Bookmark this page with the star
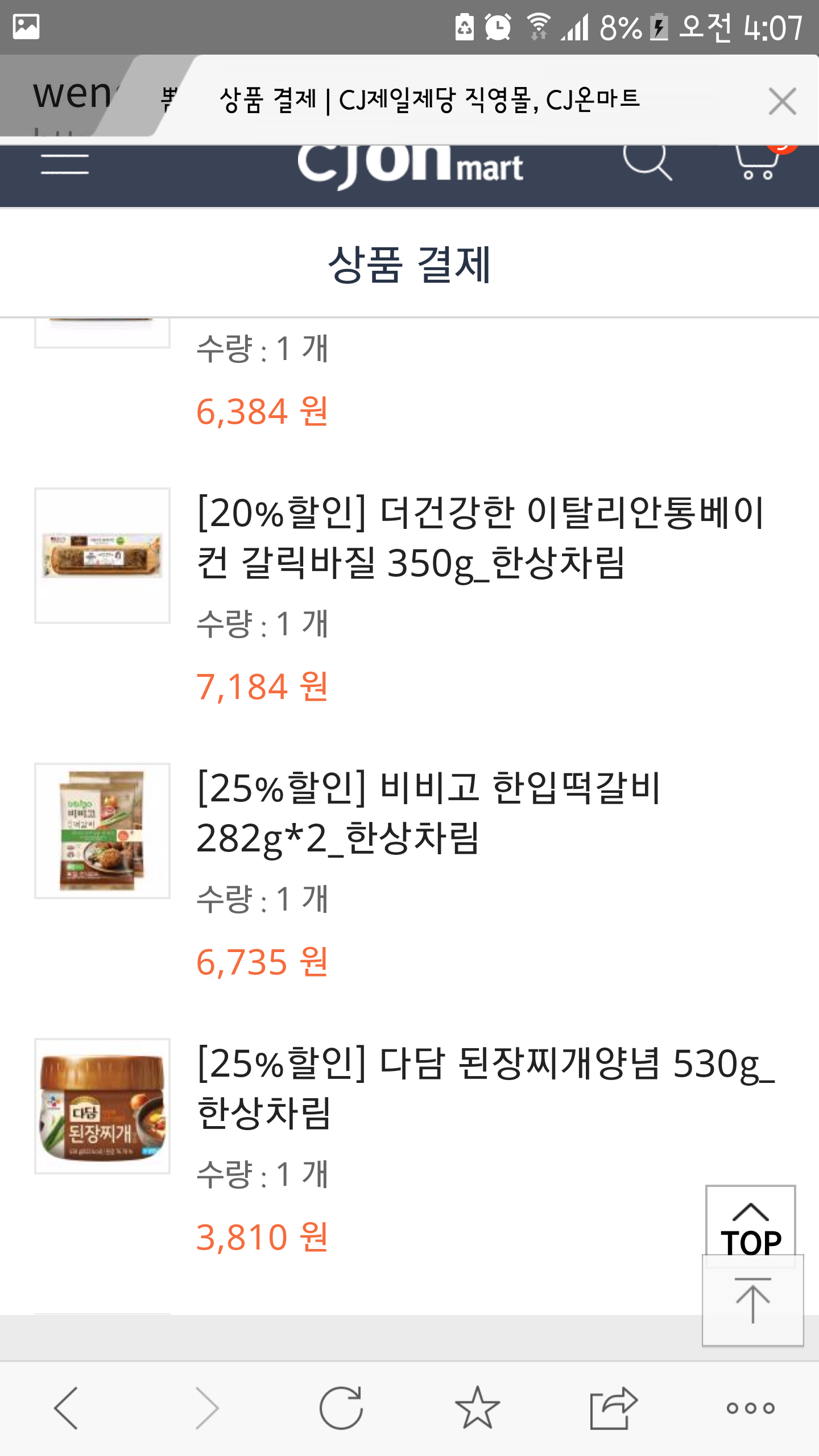 [477, 1408]
